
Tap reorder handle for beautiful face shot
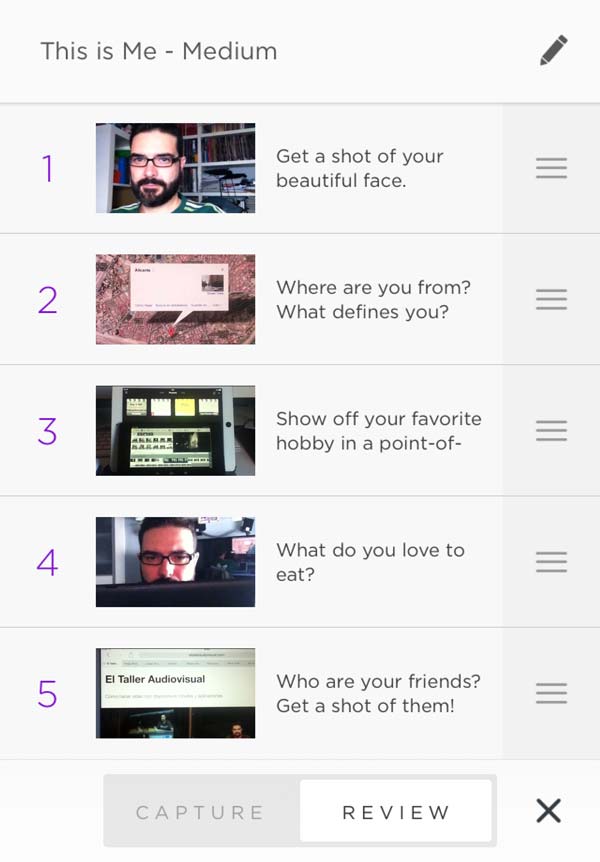tap(551, 168)
